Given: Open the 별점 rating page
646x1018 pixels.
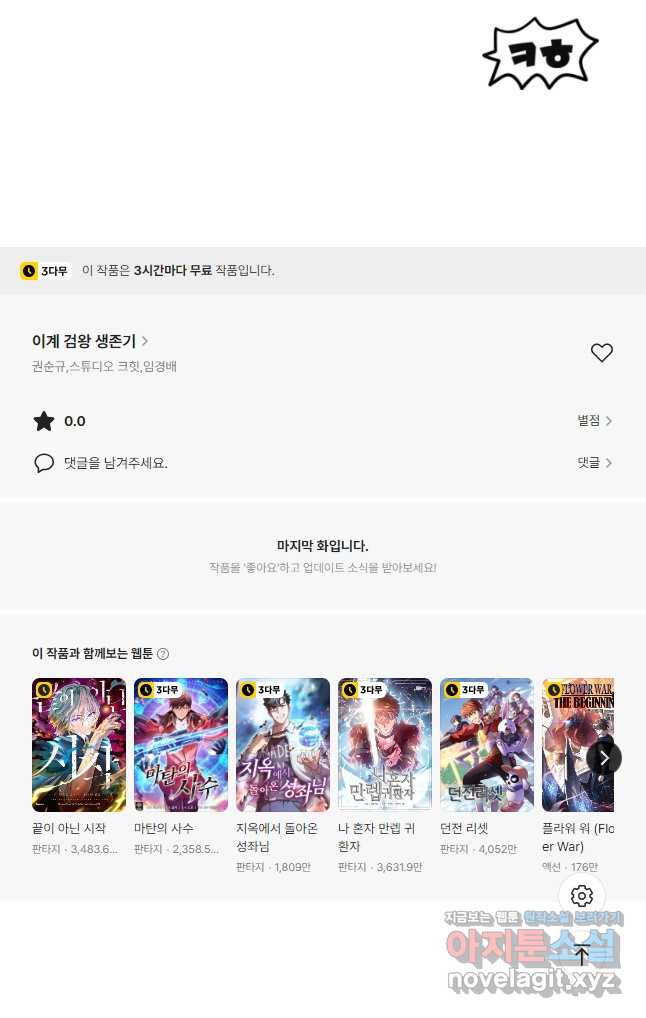Looking at the screenshot, I should tap(594, 421).
